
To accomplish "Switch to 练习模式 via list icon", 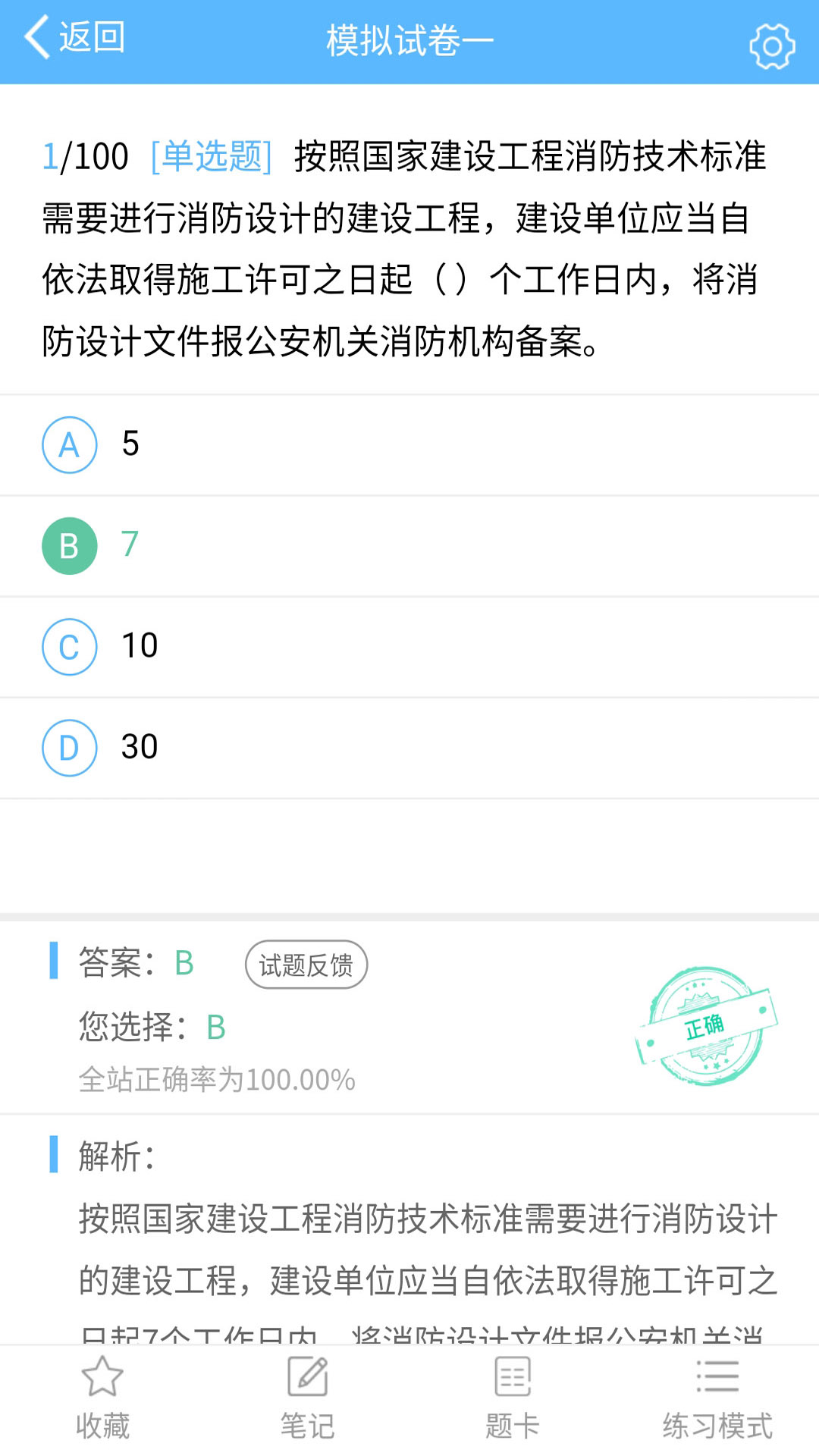I will (716, 1395).
